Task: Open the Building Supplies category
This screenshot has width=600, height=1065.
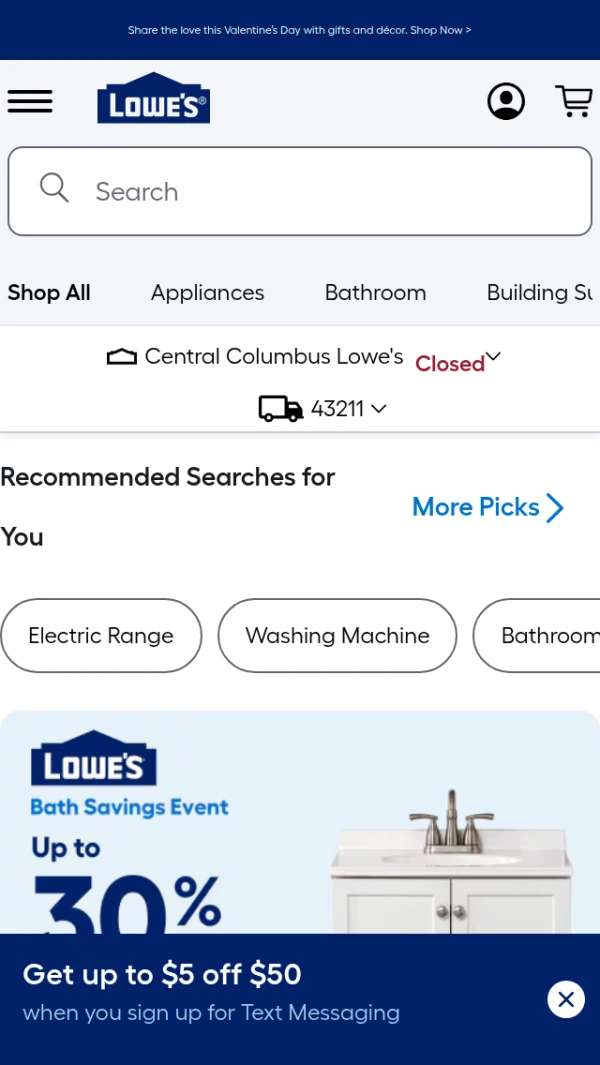Action: [x=540, y=293]
